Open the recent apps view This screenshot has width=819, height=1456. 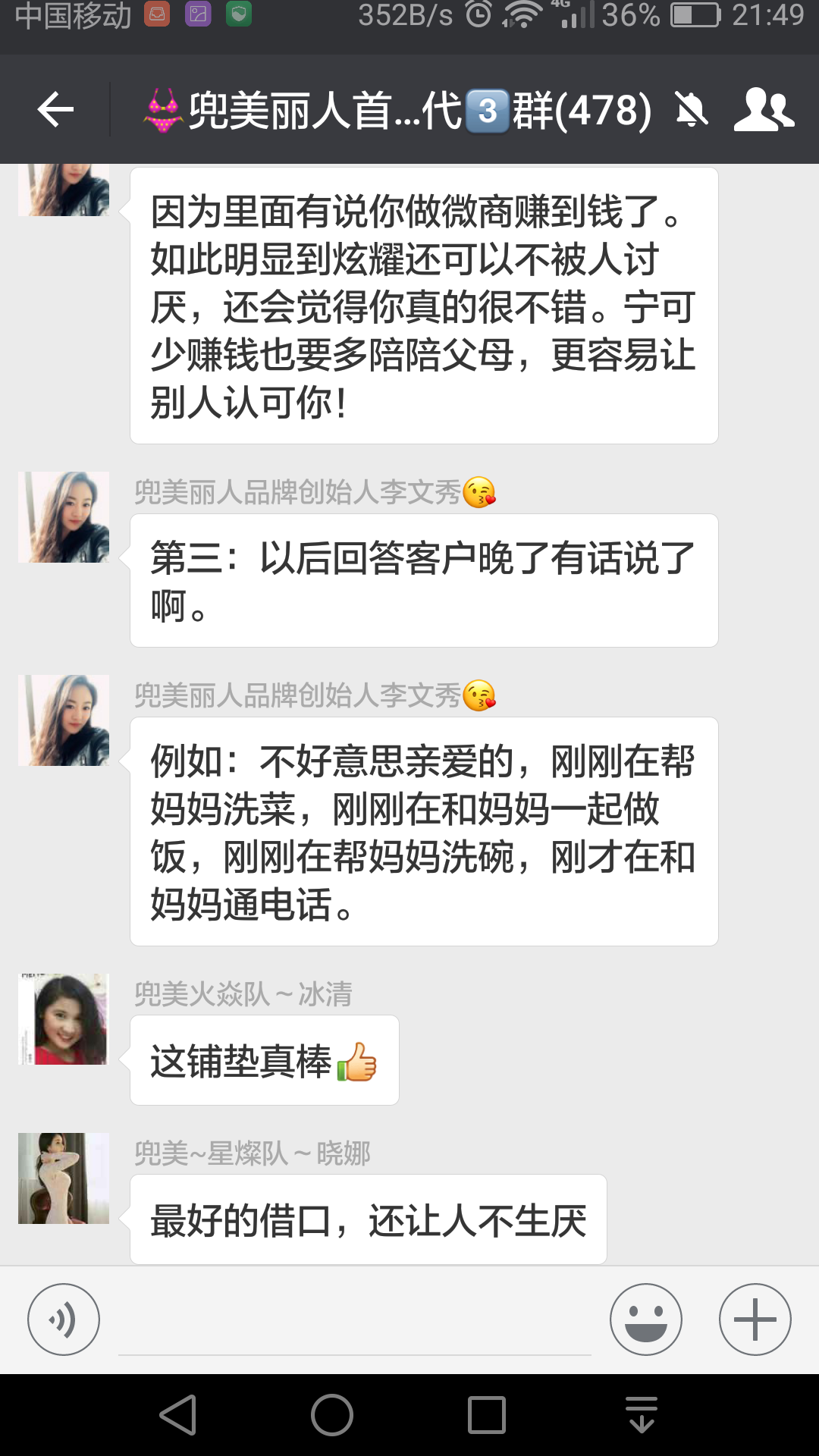pos(487,1415)
